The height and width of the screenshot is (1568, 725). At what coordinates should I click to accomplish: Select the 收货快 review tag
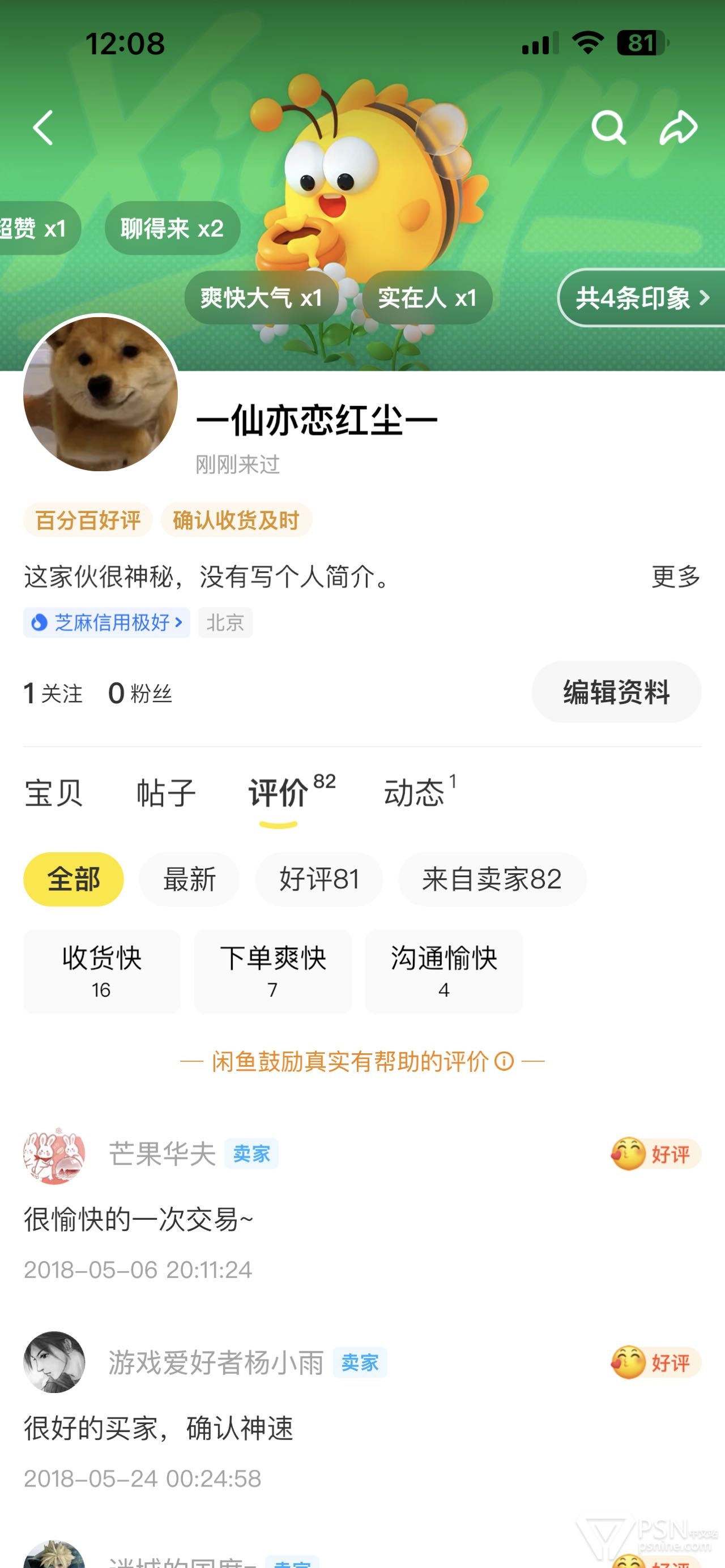pyautogui.click(x=101, y=971)
